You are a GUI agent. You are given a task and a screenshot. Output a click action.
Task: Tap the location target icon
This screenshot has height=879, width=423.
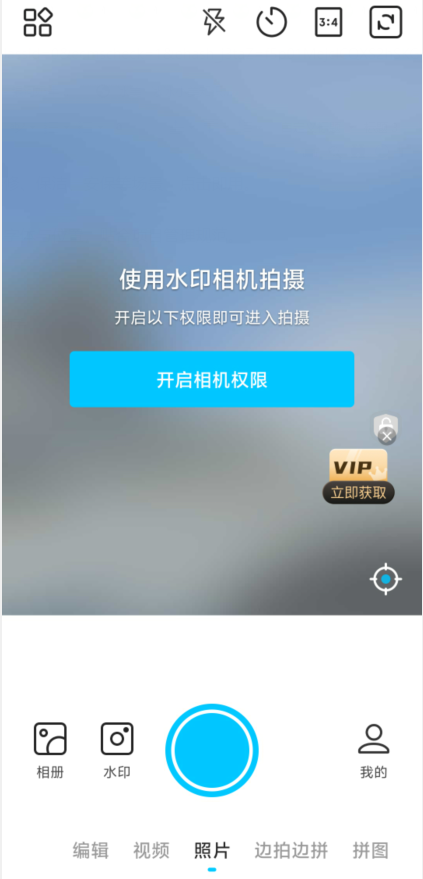pyautogui.click(x=386, y=579)
